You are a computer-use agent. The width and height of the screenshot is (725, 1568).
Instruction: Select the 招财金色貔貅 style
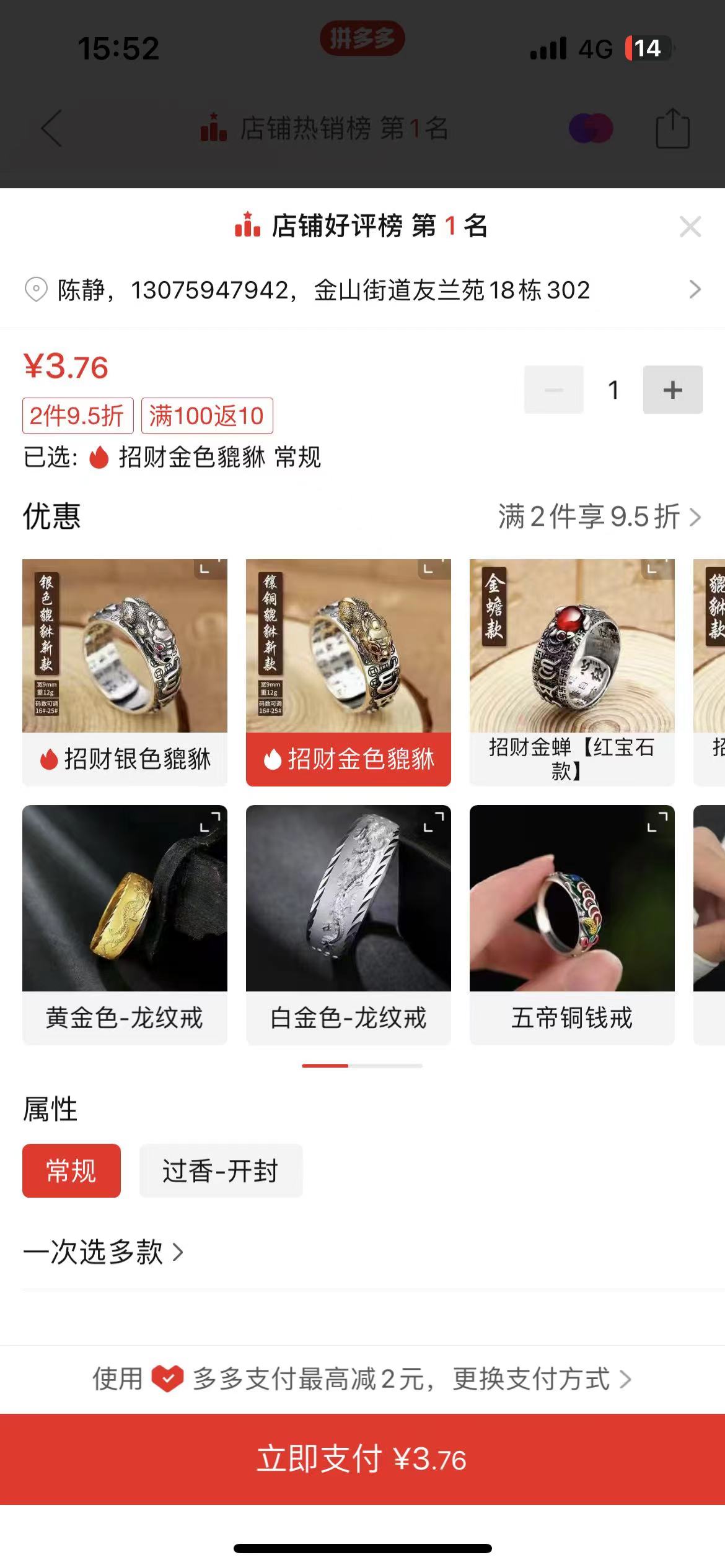[x=348, y=672]
